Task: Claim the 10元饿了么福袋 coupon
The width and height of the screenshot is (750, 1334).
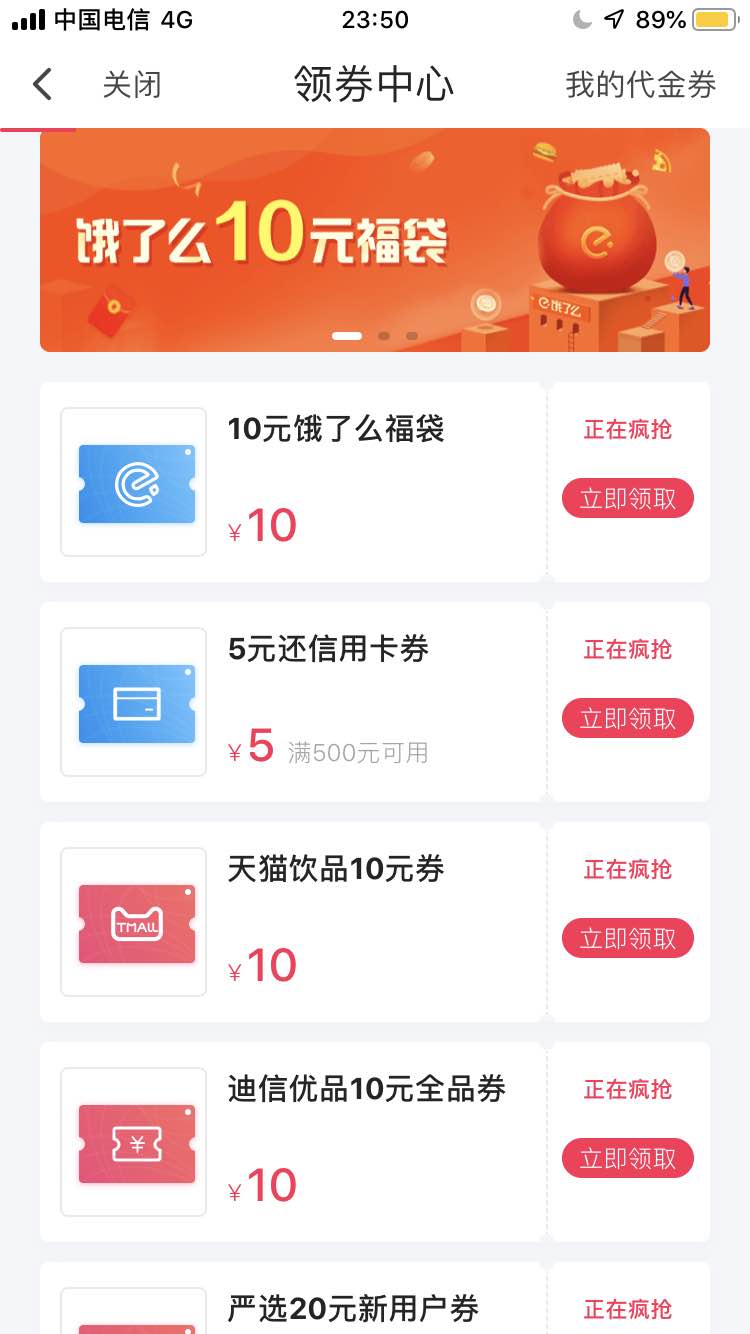Action: (x=628, y=498)
